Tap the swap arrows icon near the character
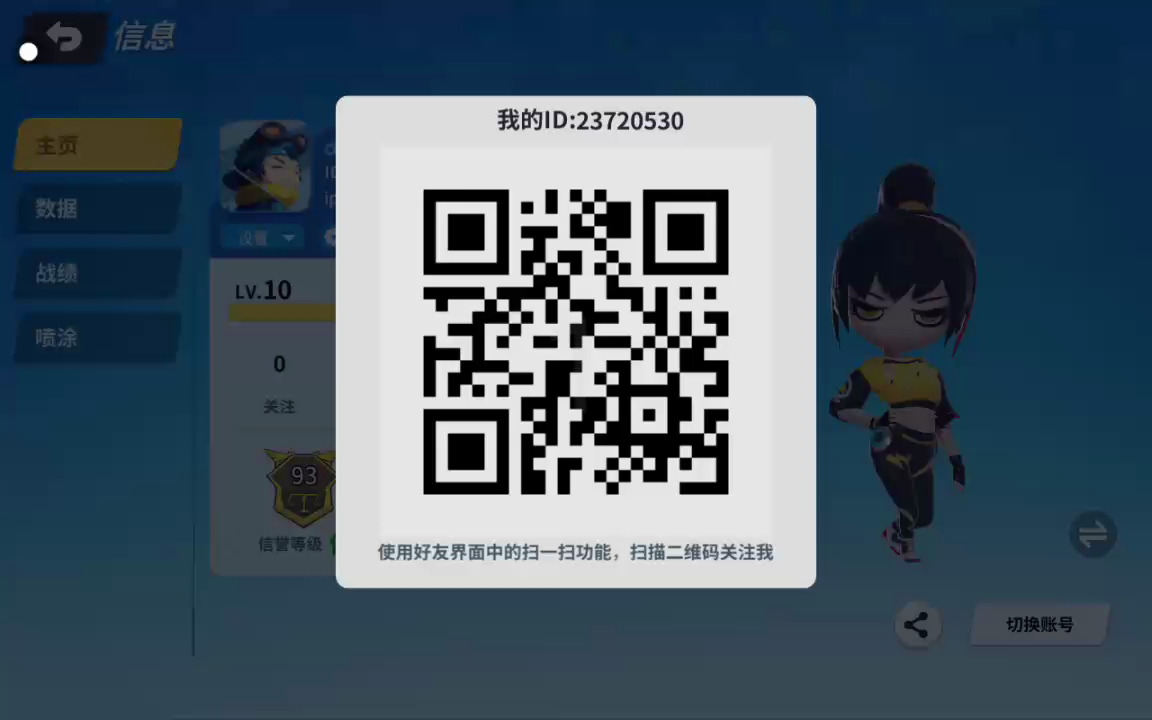 (1092, 534)
